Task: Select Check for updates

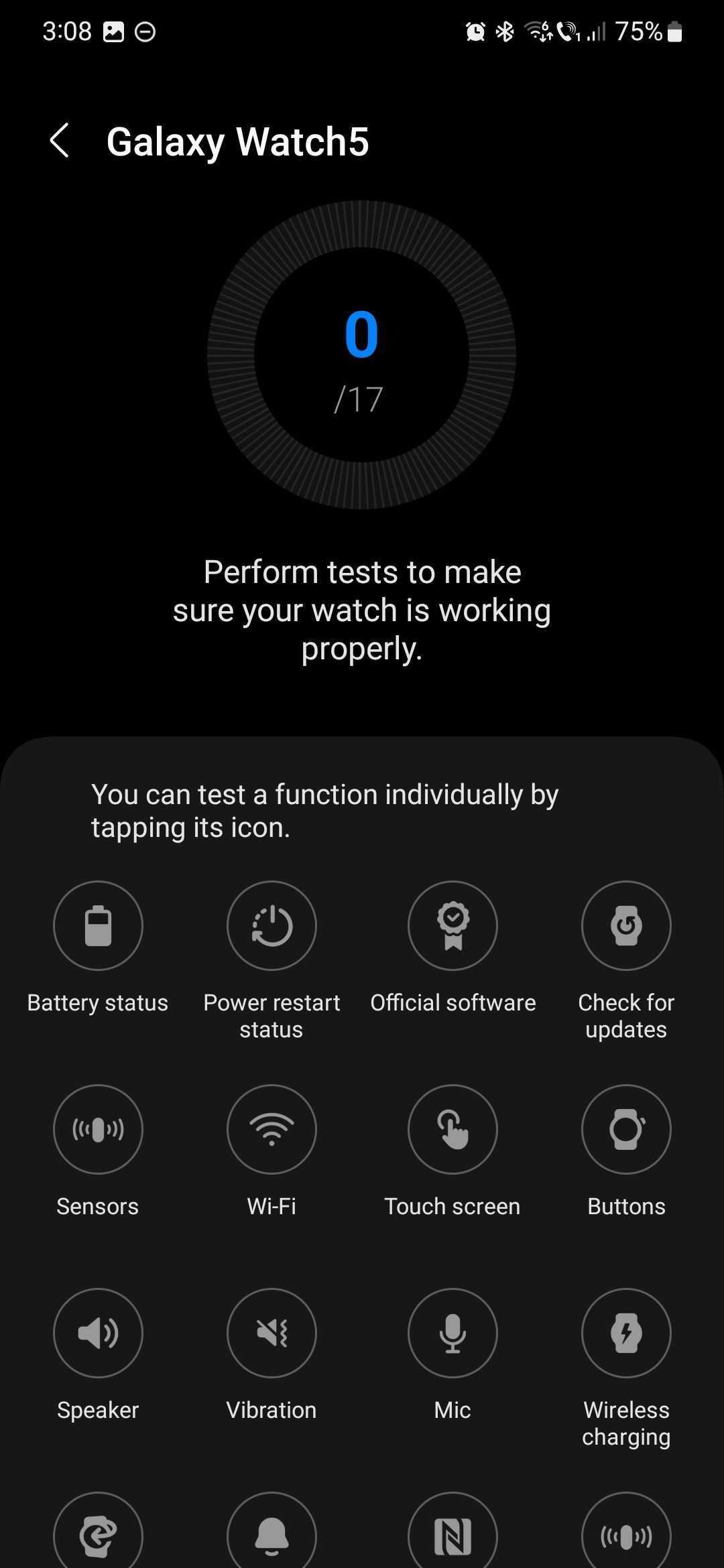Action: 626,925
